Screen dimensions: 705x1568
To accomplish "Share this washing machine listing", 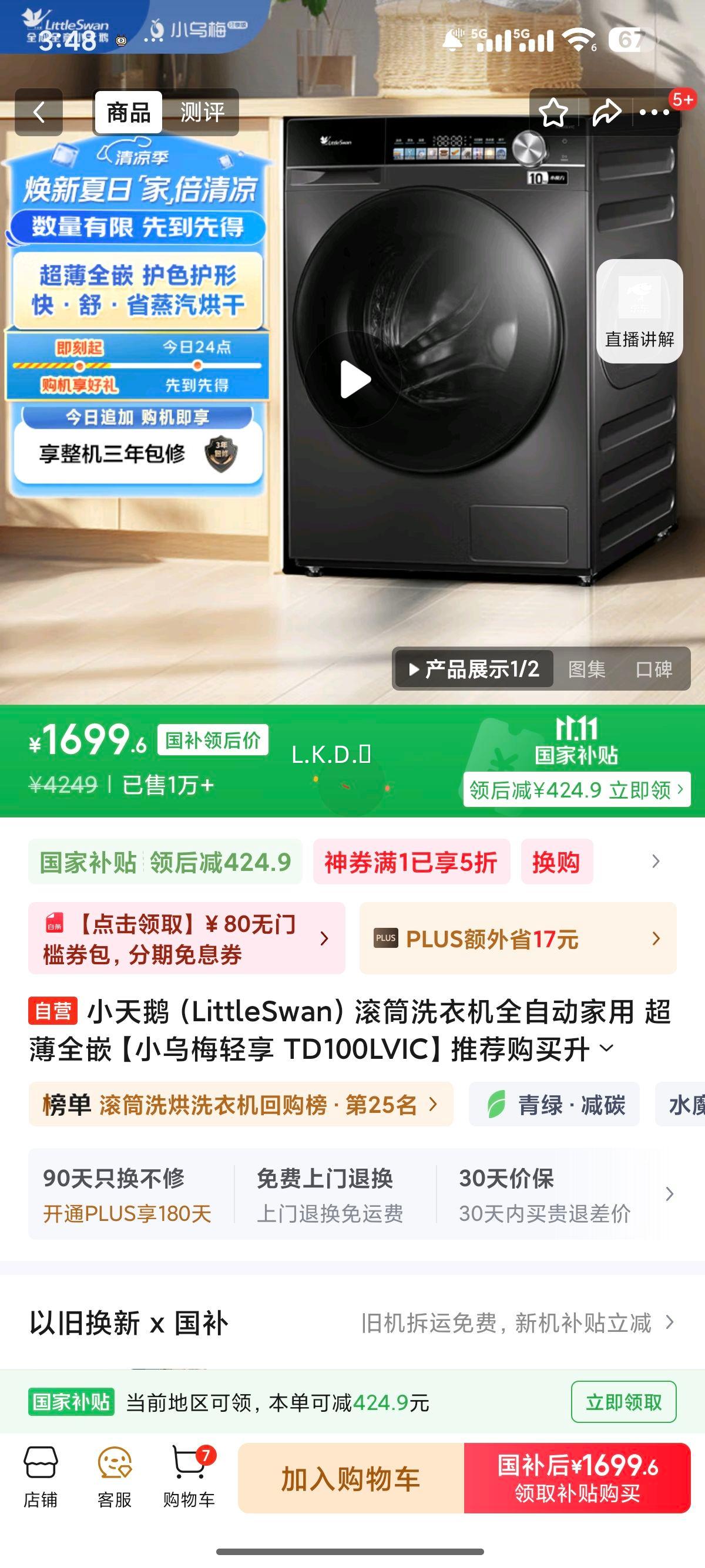I will pyautogui.click(x=606, y=113).
